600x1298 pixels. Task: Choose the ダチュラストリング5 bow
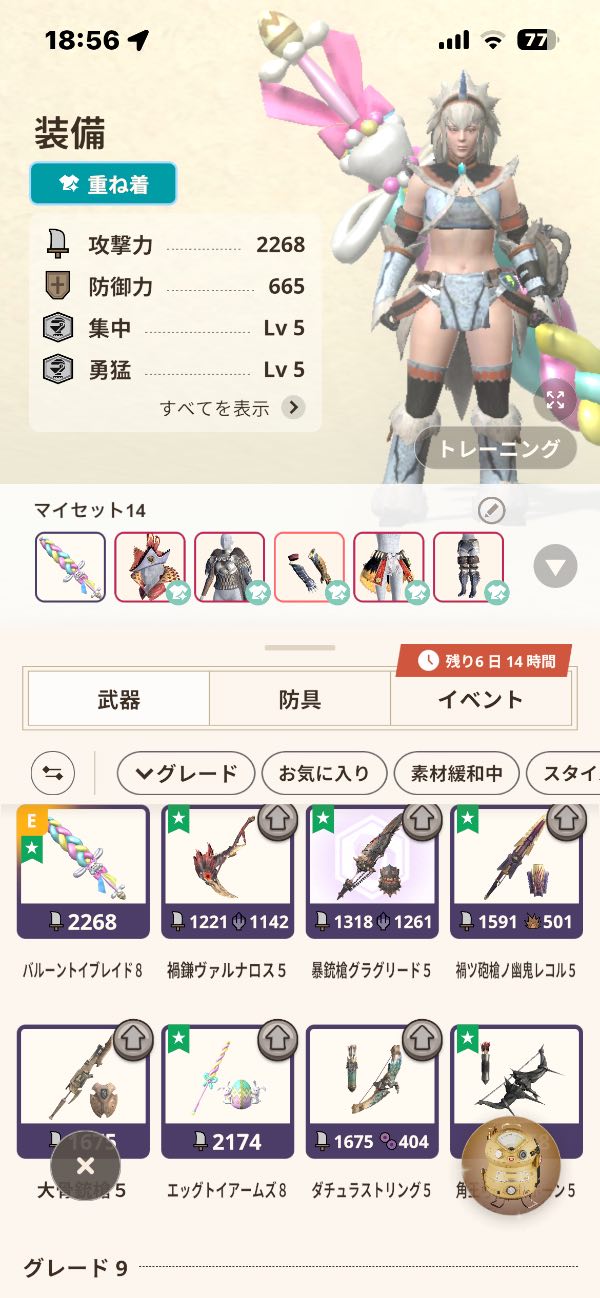pyautogui.click(x=372, y=1091)
